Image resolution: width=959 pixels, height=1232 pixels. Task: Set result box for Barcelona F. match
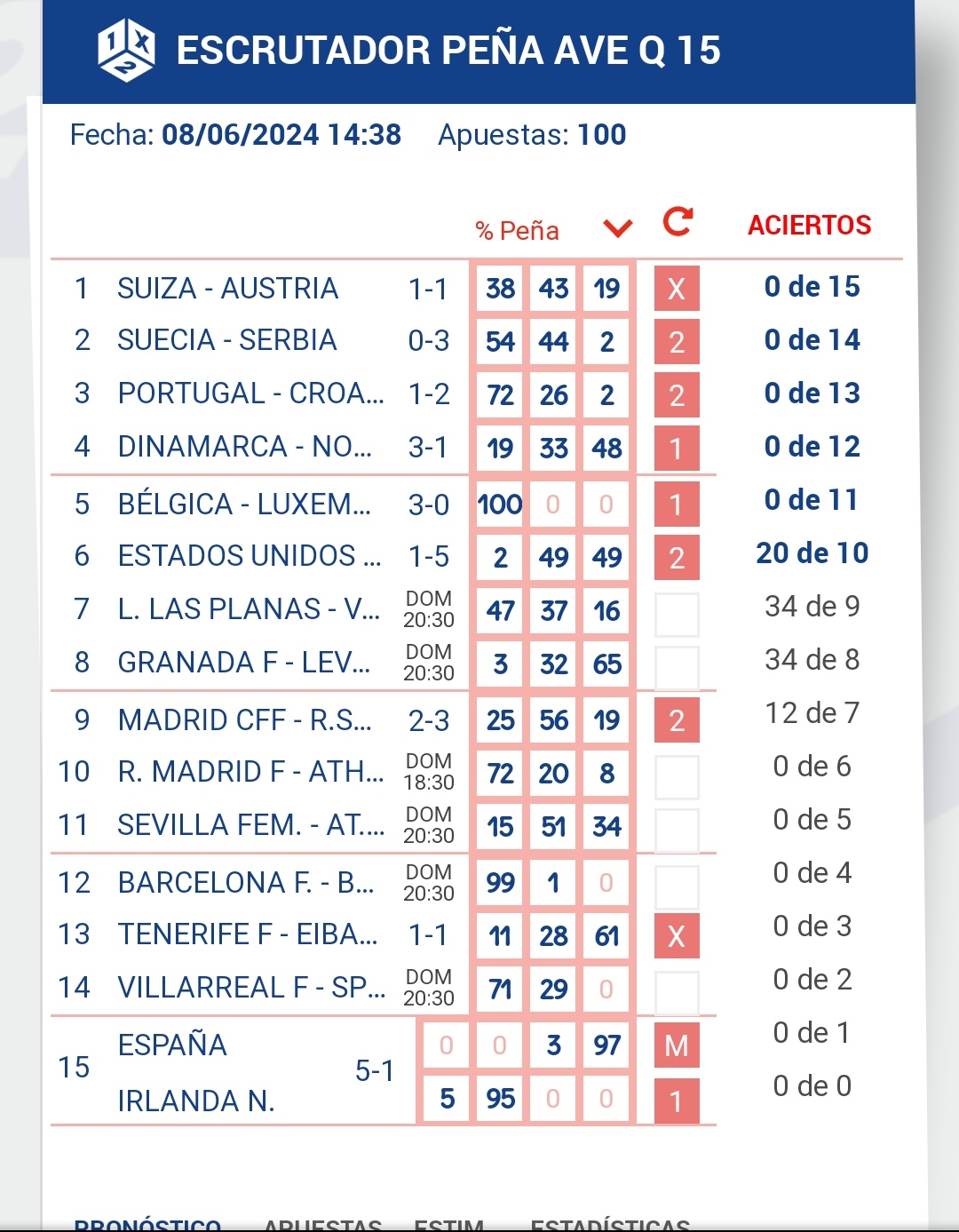point(677,886)
